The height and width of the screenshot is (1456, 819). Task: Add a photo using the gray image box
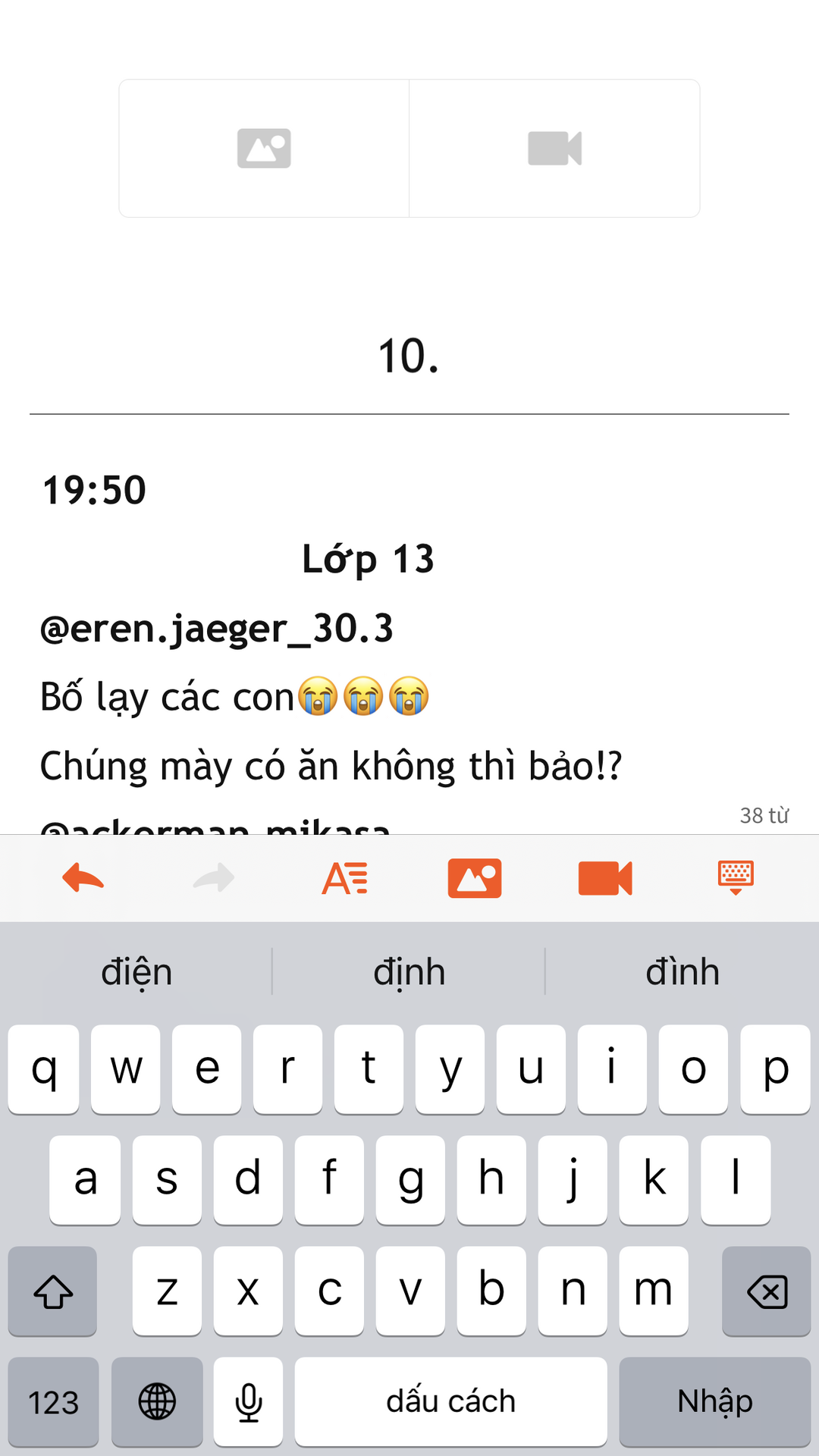[264, 148]
